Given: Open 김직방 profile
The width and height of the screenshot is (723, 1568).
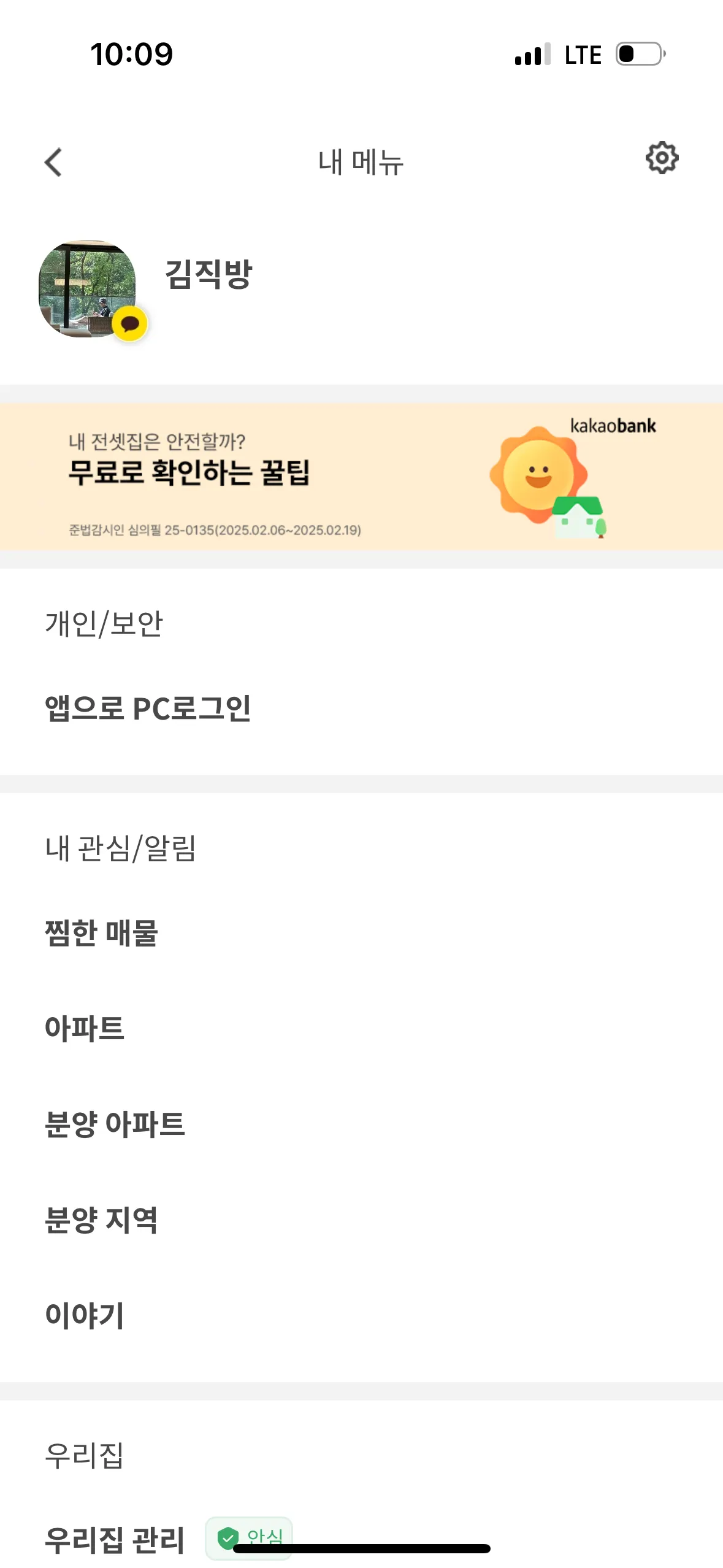Looking at the screenshot, I should point(208,274).
